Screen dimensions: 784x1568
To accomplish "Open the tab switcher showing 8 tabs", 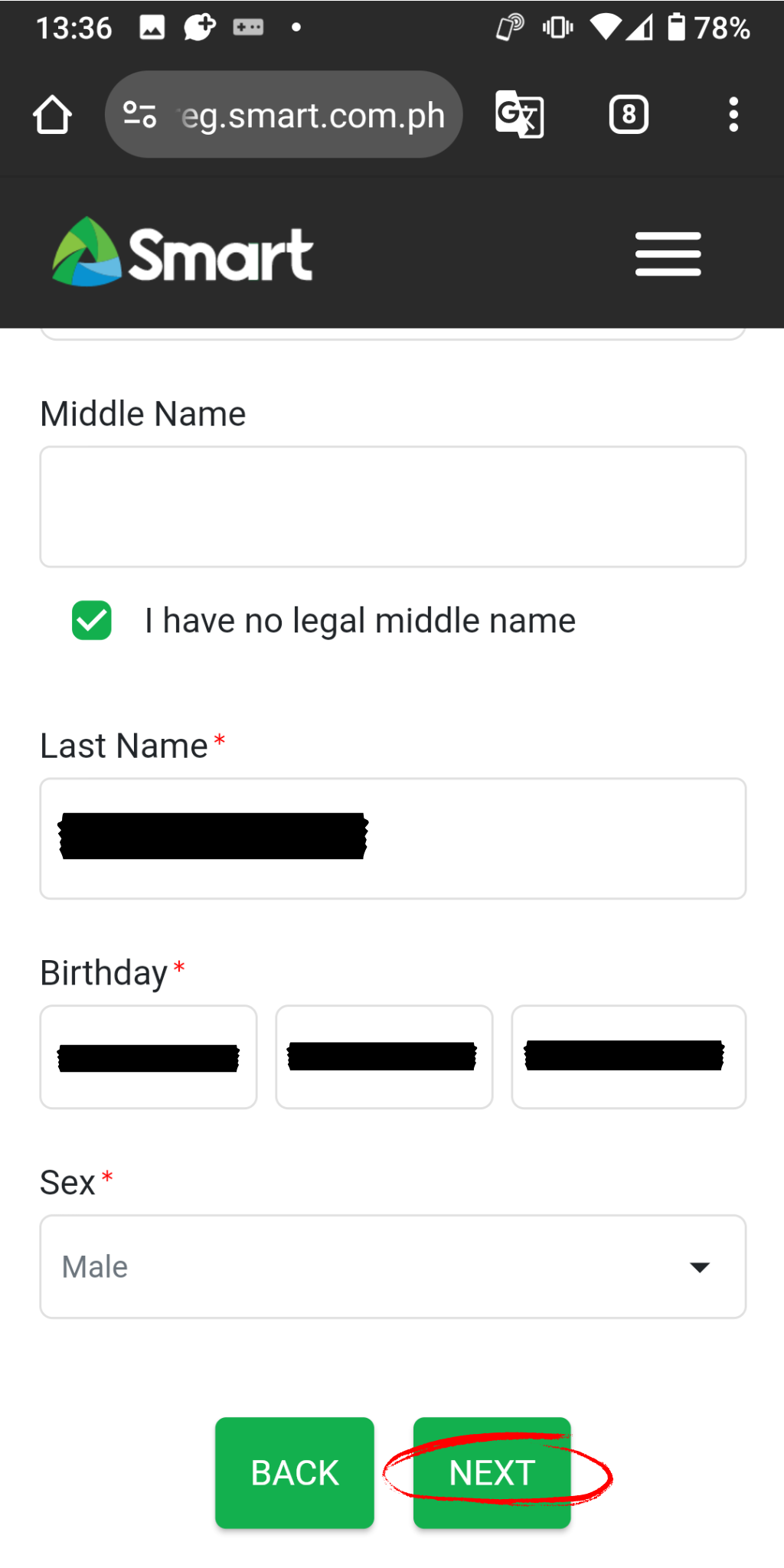I will pos(629,115).
